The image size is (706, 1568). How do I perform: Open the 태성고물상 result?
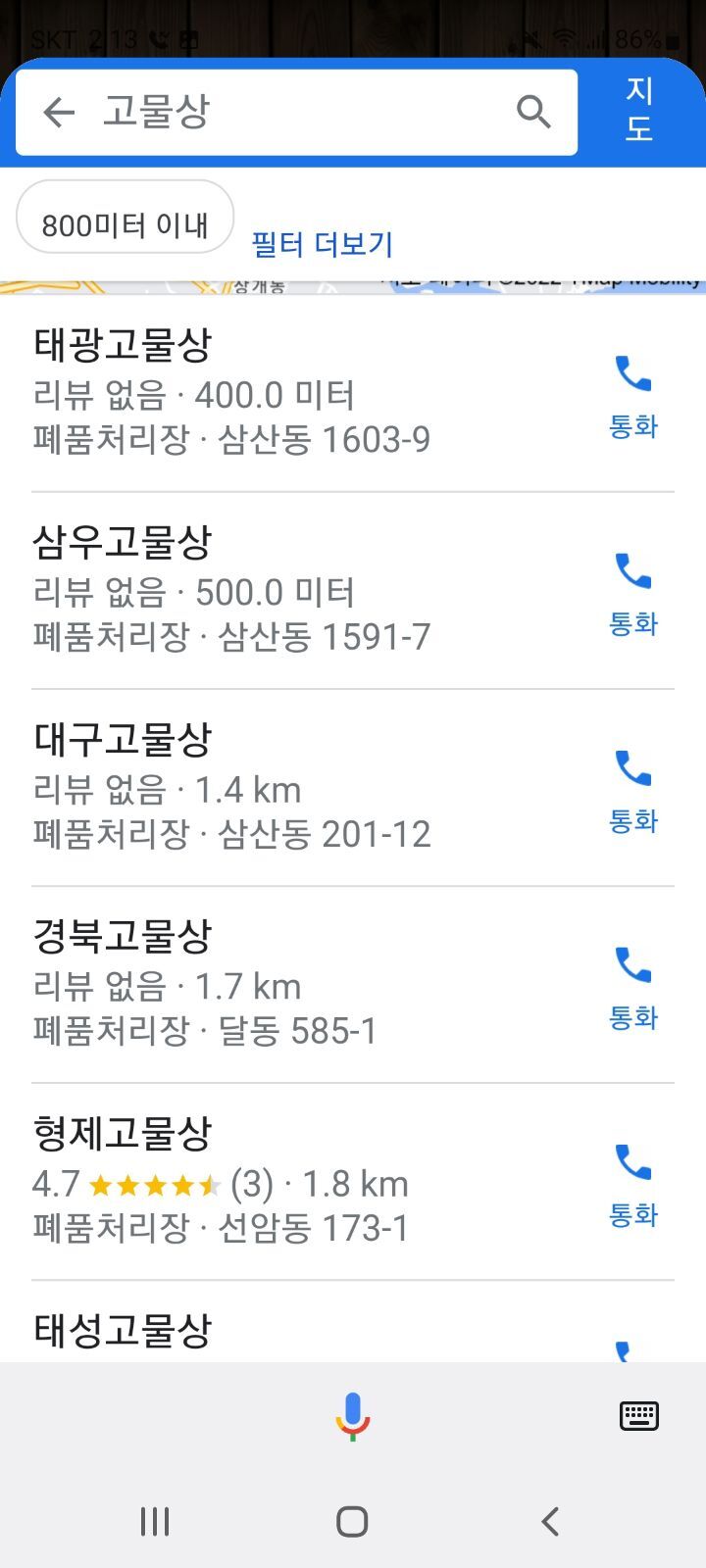[x=294, y=1333]
